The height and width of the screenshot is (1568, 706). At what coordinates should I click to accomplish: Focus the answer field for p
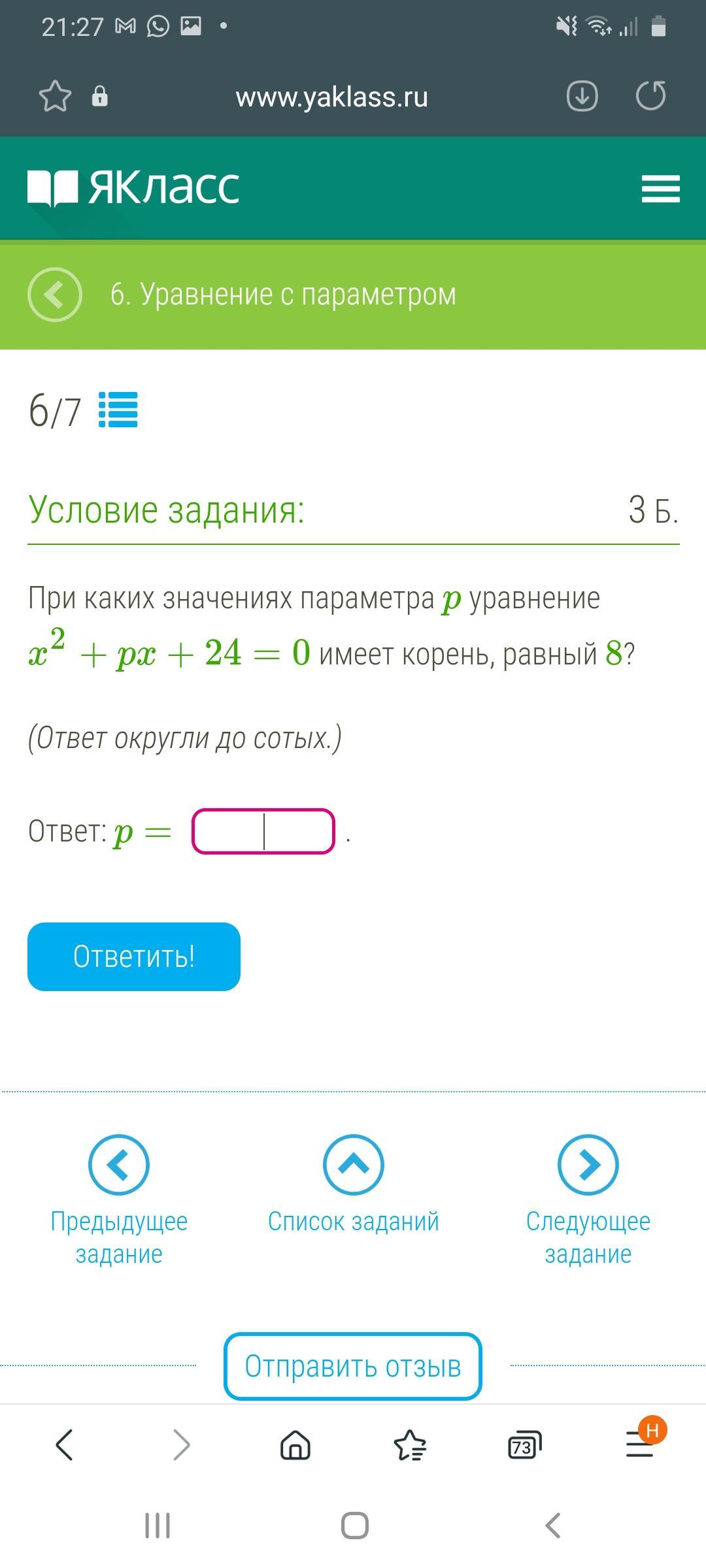(263, 831)
